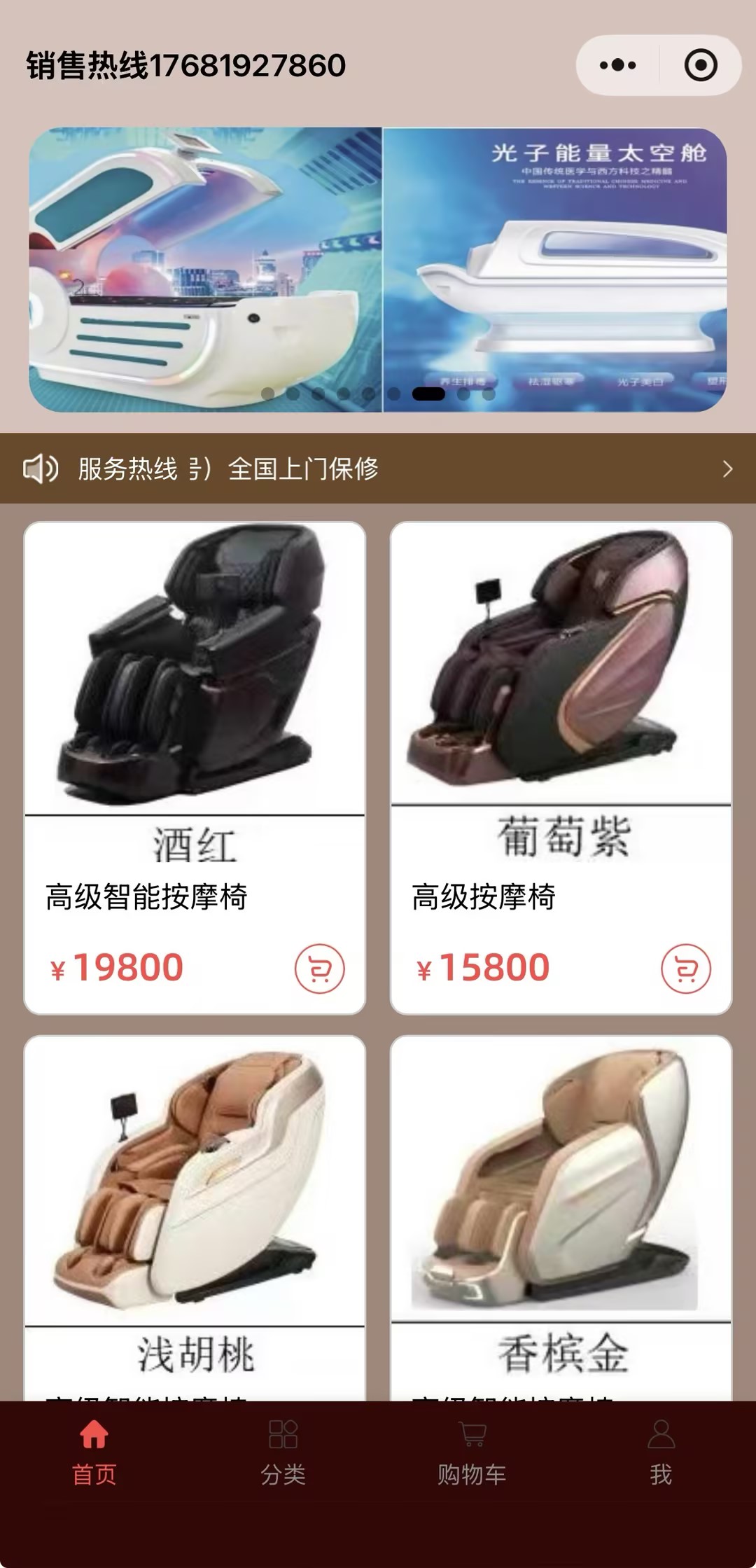Image resolution: width=756 pixels, height=1568 pixels.
Task: Open the 光子能量太空舱 carousel banner
Action: (378, 270)
